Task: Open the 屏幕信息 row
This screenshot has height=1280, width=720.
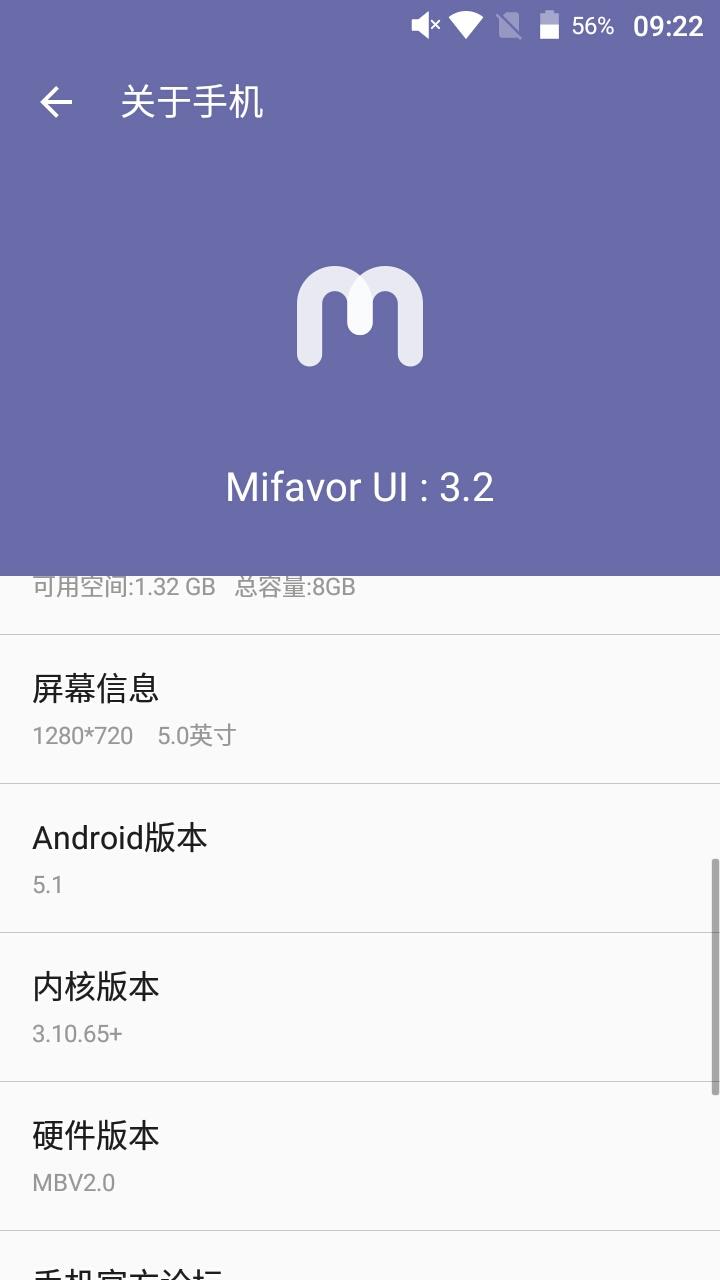Action: tap(360, 709)
